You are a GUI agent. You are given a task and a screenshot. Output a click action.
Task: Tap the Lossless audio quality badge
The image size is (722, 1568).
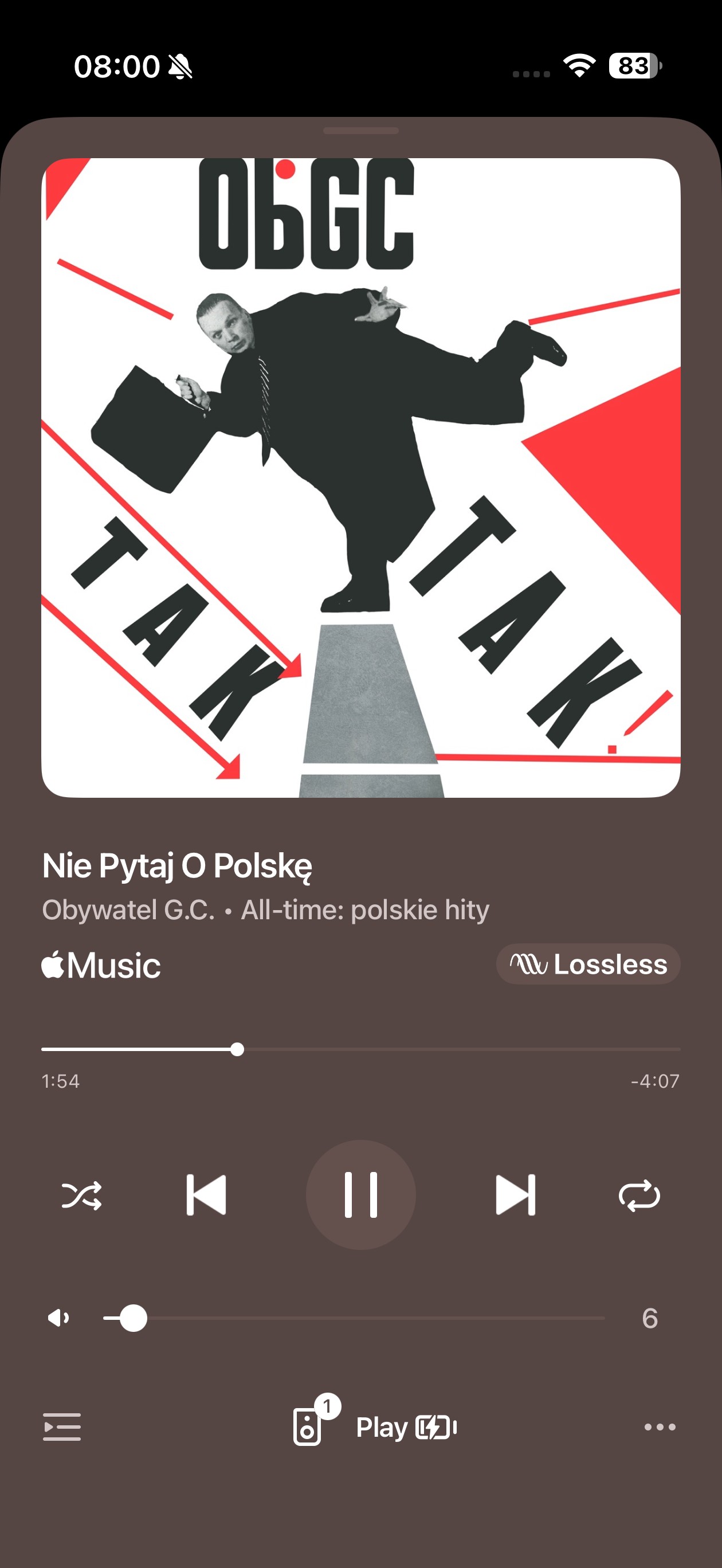pos(587,964)
